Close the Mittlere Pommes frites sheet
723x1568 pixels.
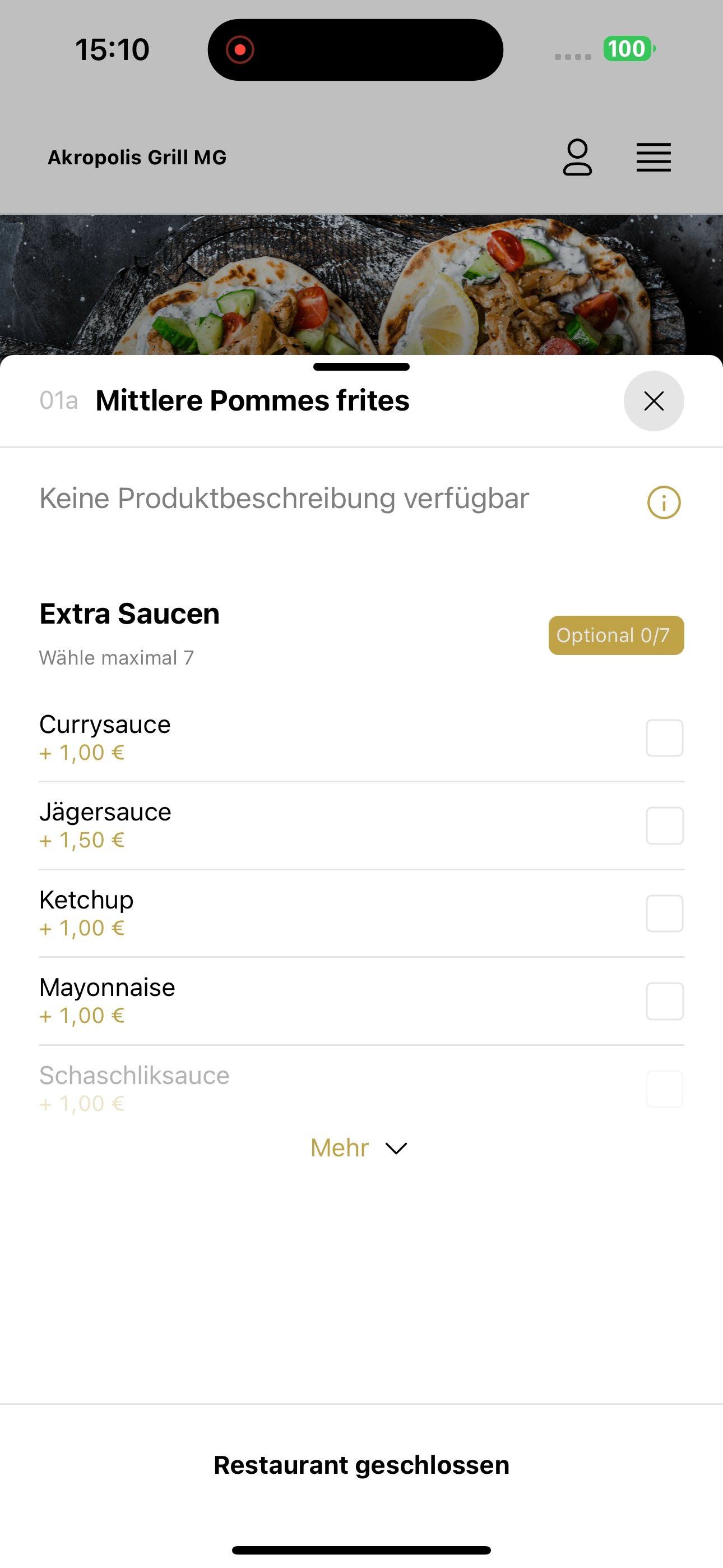pos(654,401)
